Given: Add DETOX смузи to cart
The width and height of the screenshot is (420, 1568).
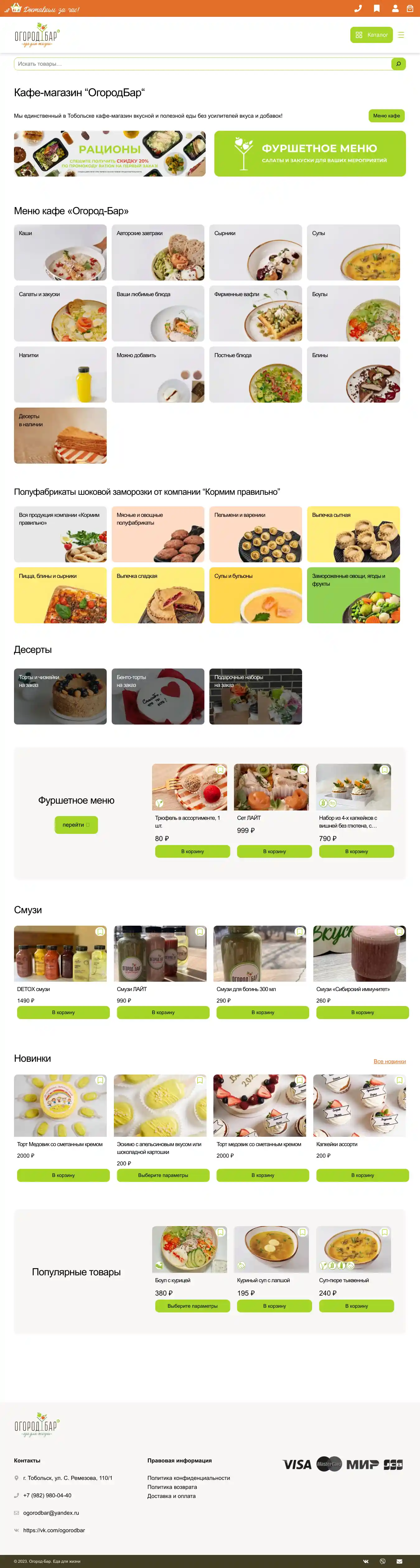Looking at the screenshot, I should pos(63,1012).
